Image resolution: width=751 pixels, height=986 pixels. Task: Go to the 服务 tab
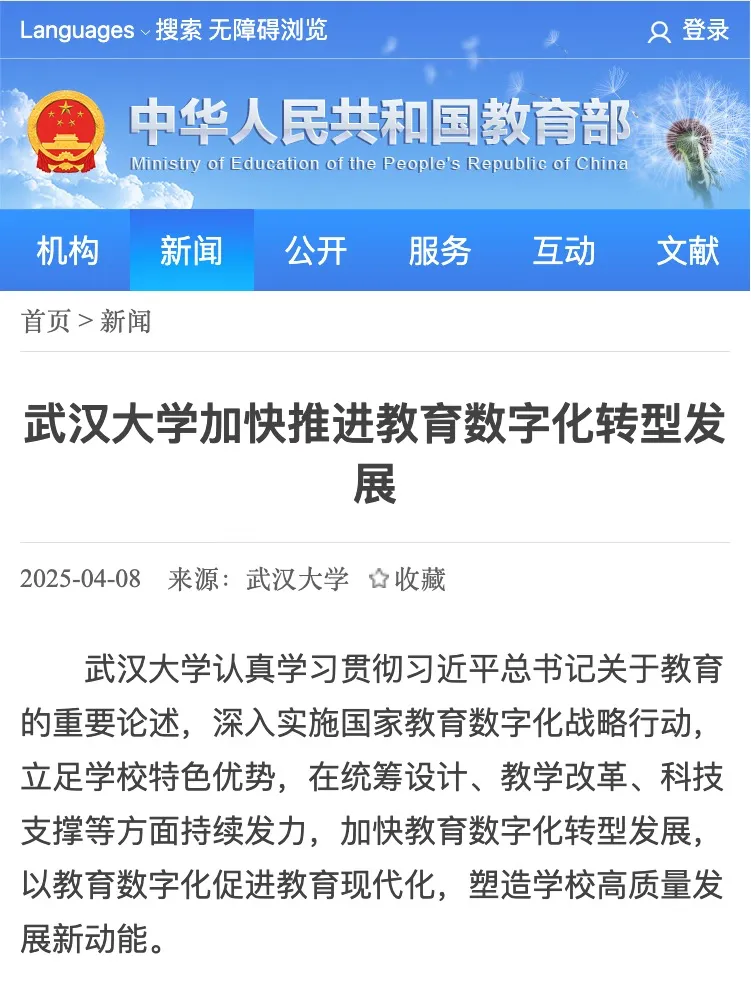pos(439,251)
